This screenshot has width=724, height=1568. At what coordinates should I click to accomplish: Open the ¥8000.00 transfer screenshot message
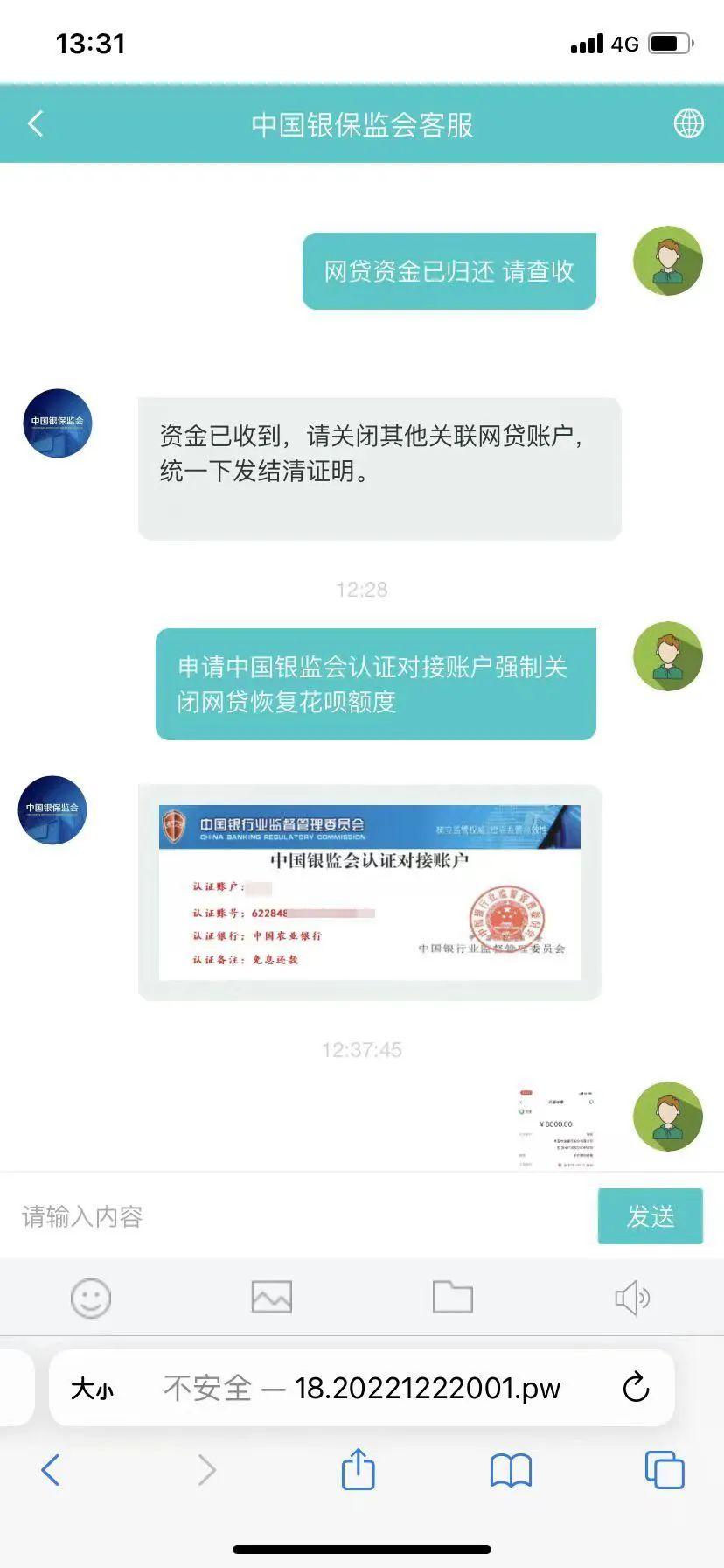coord(557,1128)
